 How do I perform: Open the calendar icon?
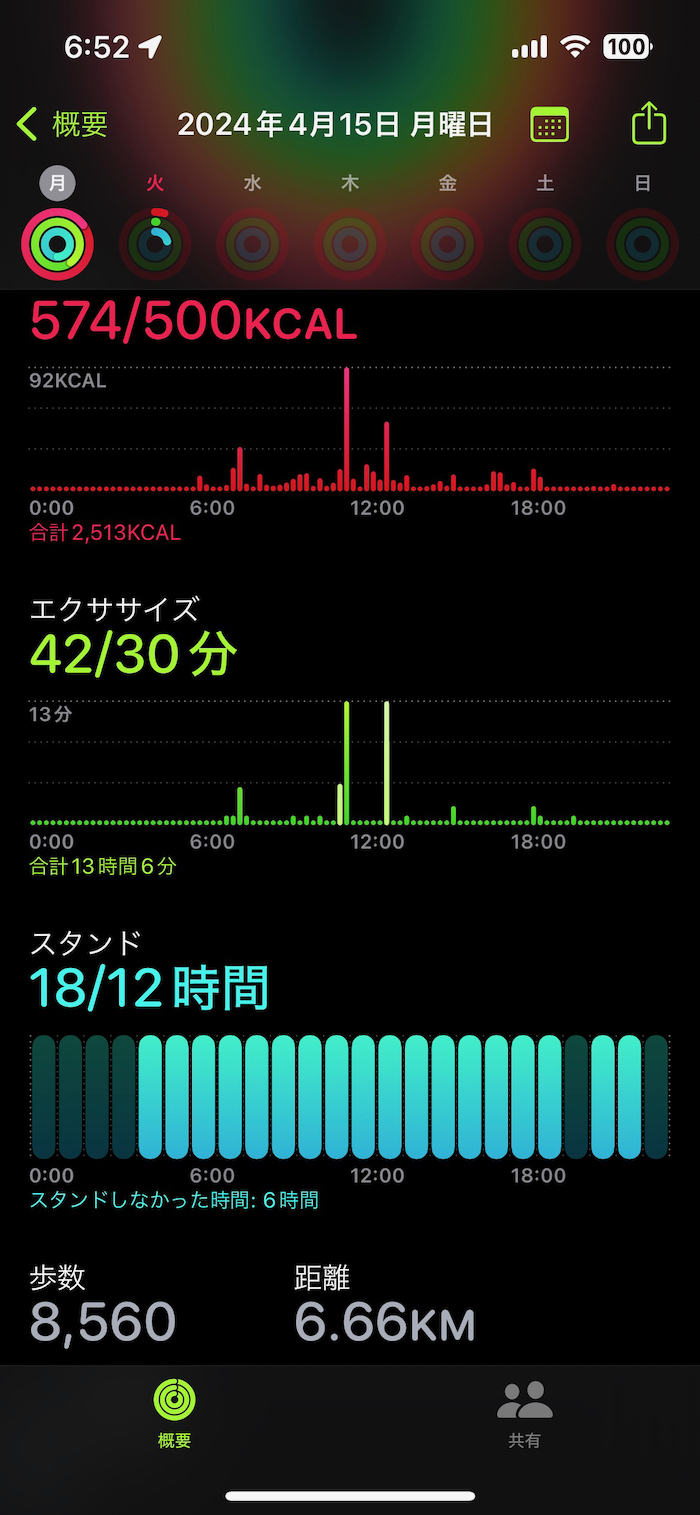point(549,125)
